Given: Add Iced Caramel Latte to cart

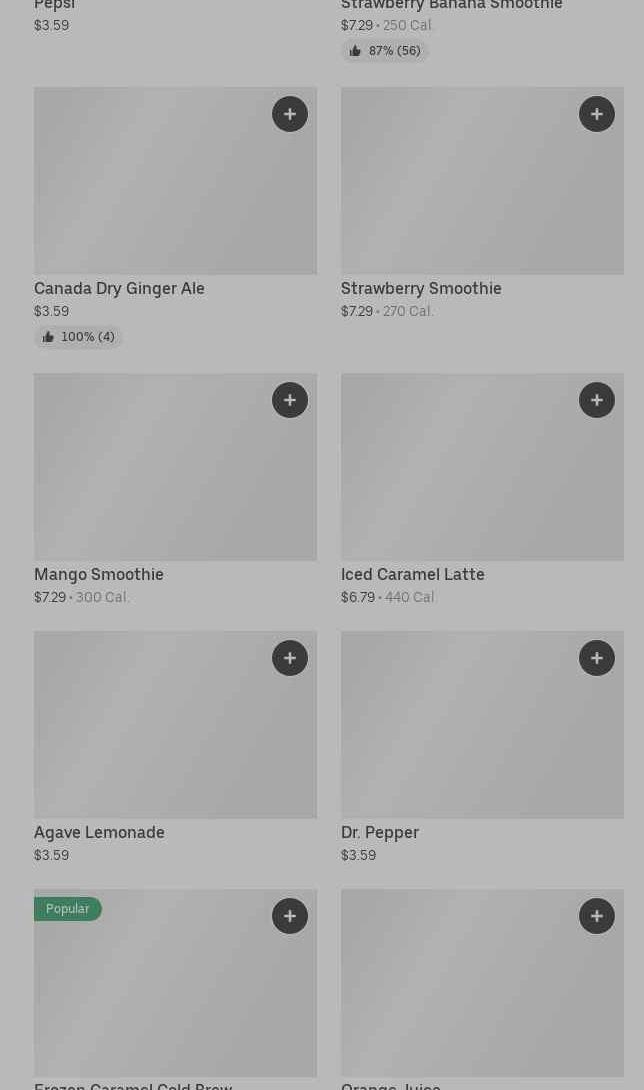Looking at the screenshot, I should [597, 400].
